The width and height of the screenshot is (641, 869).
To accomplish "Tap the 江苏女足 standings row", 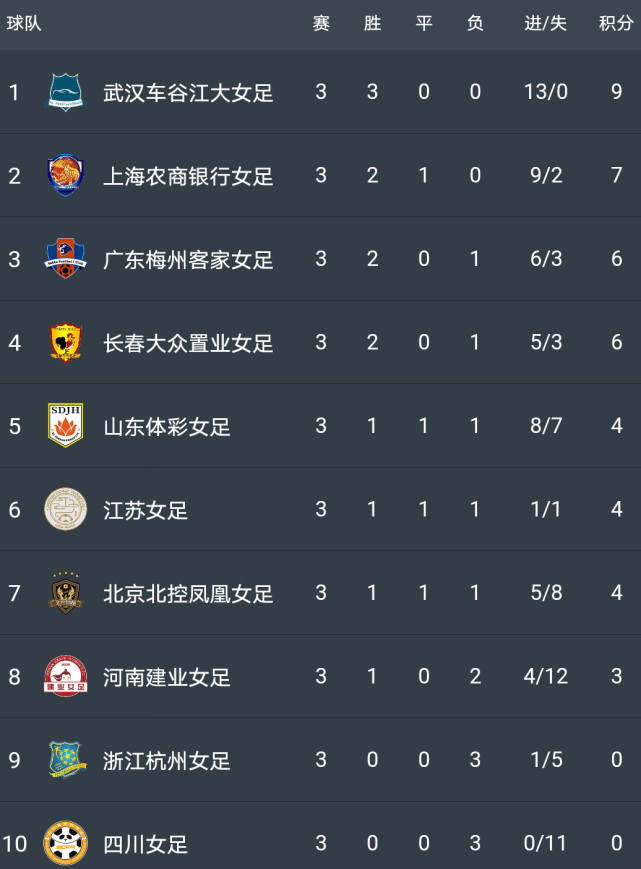I will 146,510.
